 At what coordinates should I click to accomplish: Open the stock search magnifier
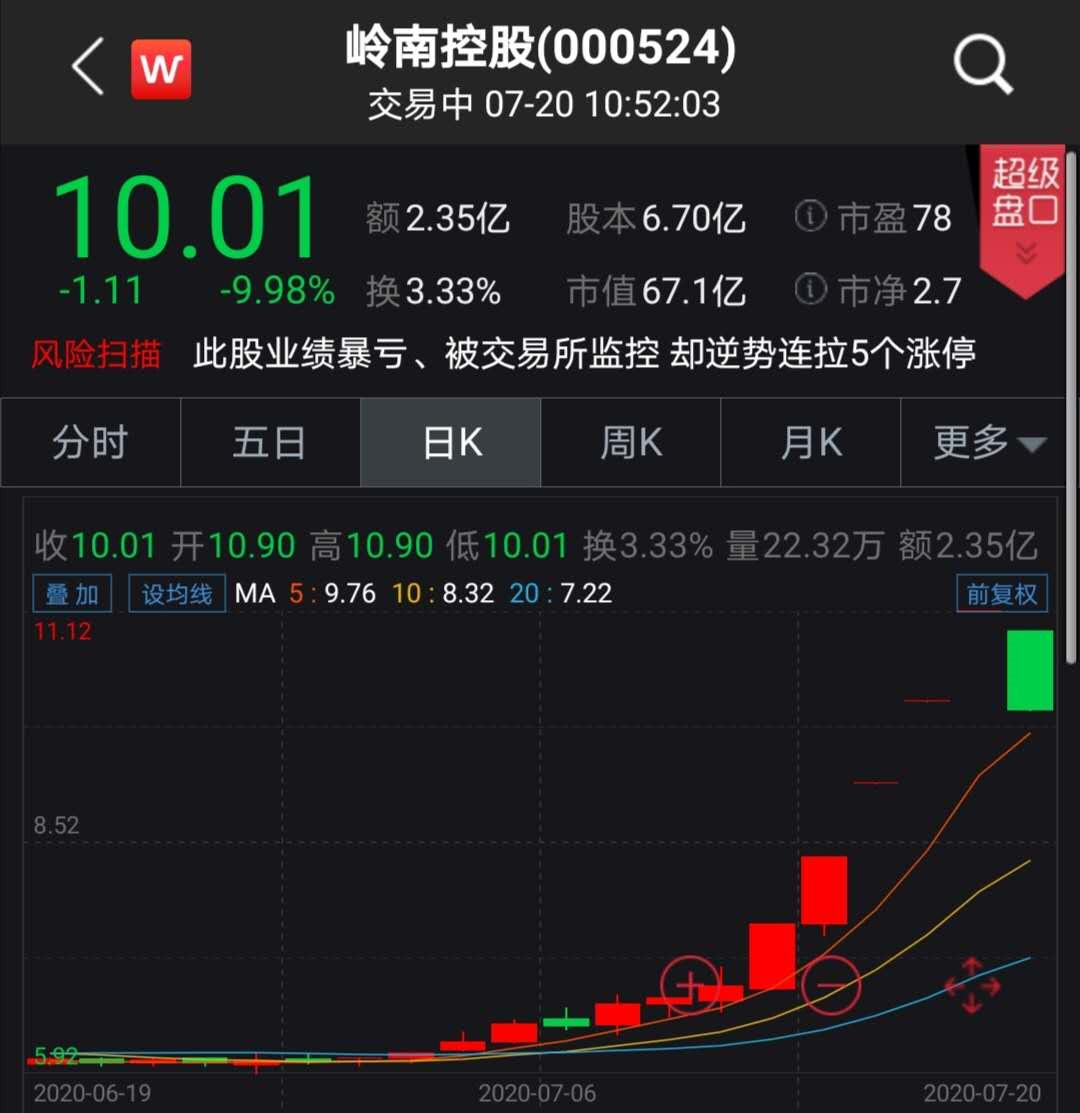982,66
